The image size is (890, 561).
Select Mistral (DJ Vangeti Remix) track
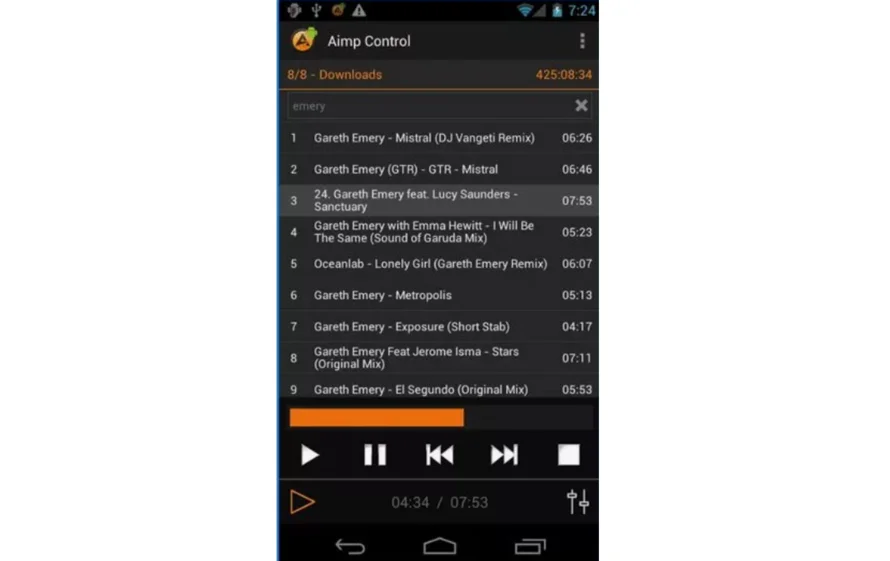424,138
